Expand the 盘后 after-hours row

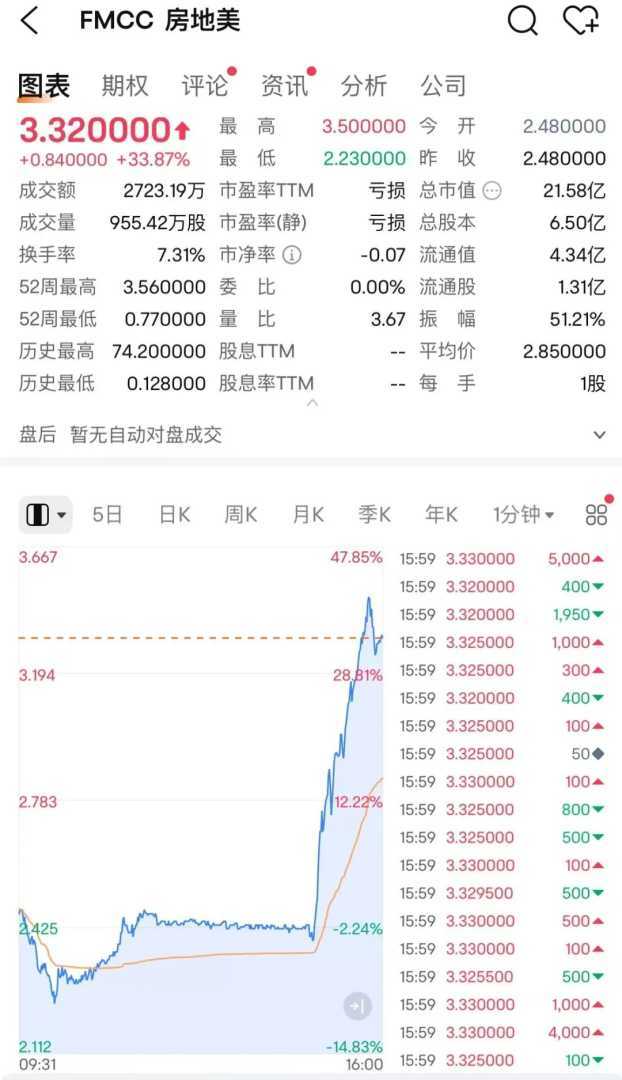[599, 435]
